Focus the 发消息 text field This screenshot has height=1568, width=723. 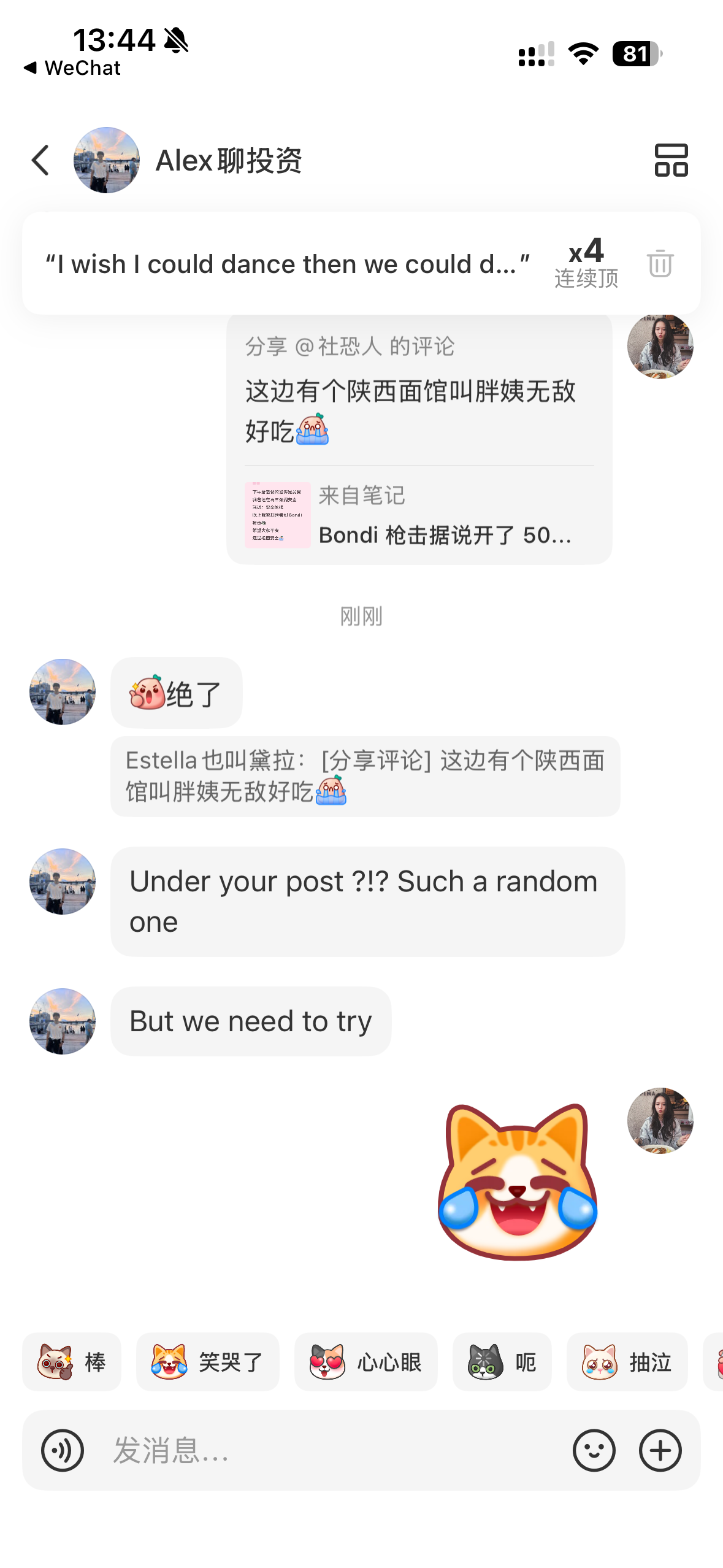coord(331,1450)
